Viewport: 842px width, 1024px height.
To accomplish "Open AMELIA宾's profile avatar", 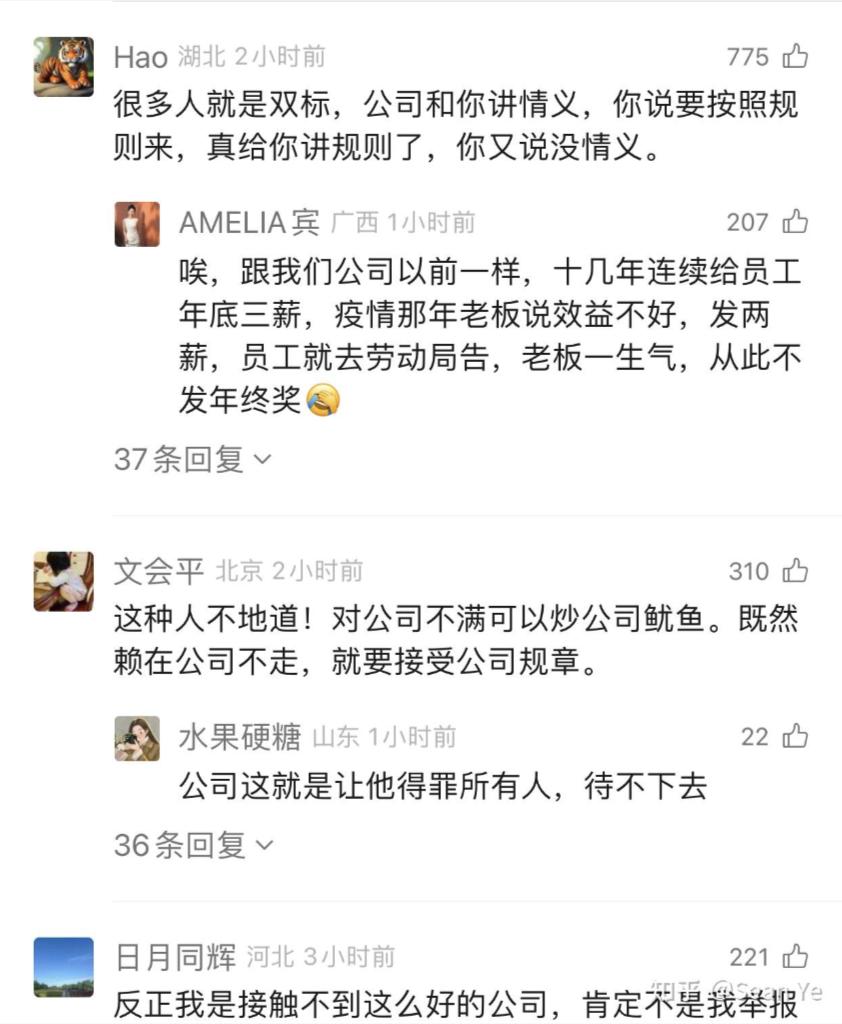I will coord(137,224).
